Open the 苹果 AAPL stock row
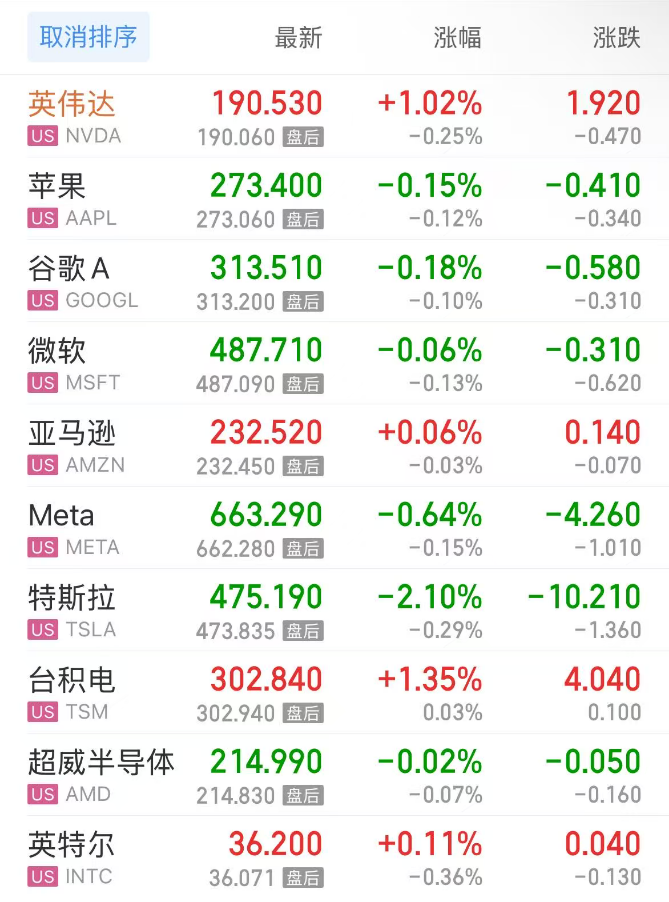The width and height of the screenshot is (669, 902). (334, 199)
